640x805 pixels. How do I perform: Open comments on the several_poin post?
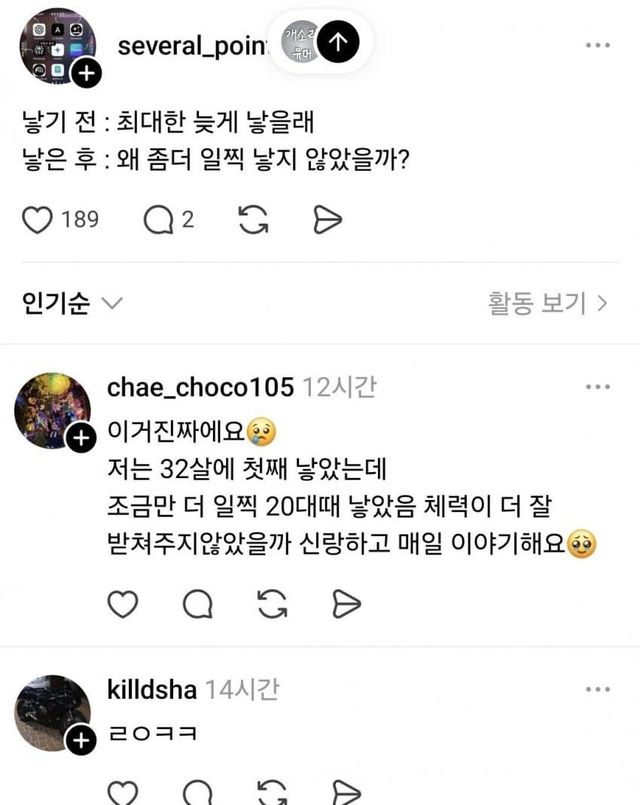(x=158, y=219)
